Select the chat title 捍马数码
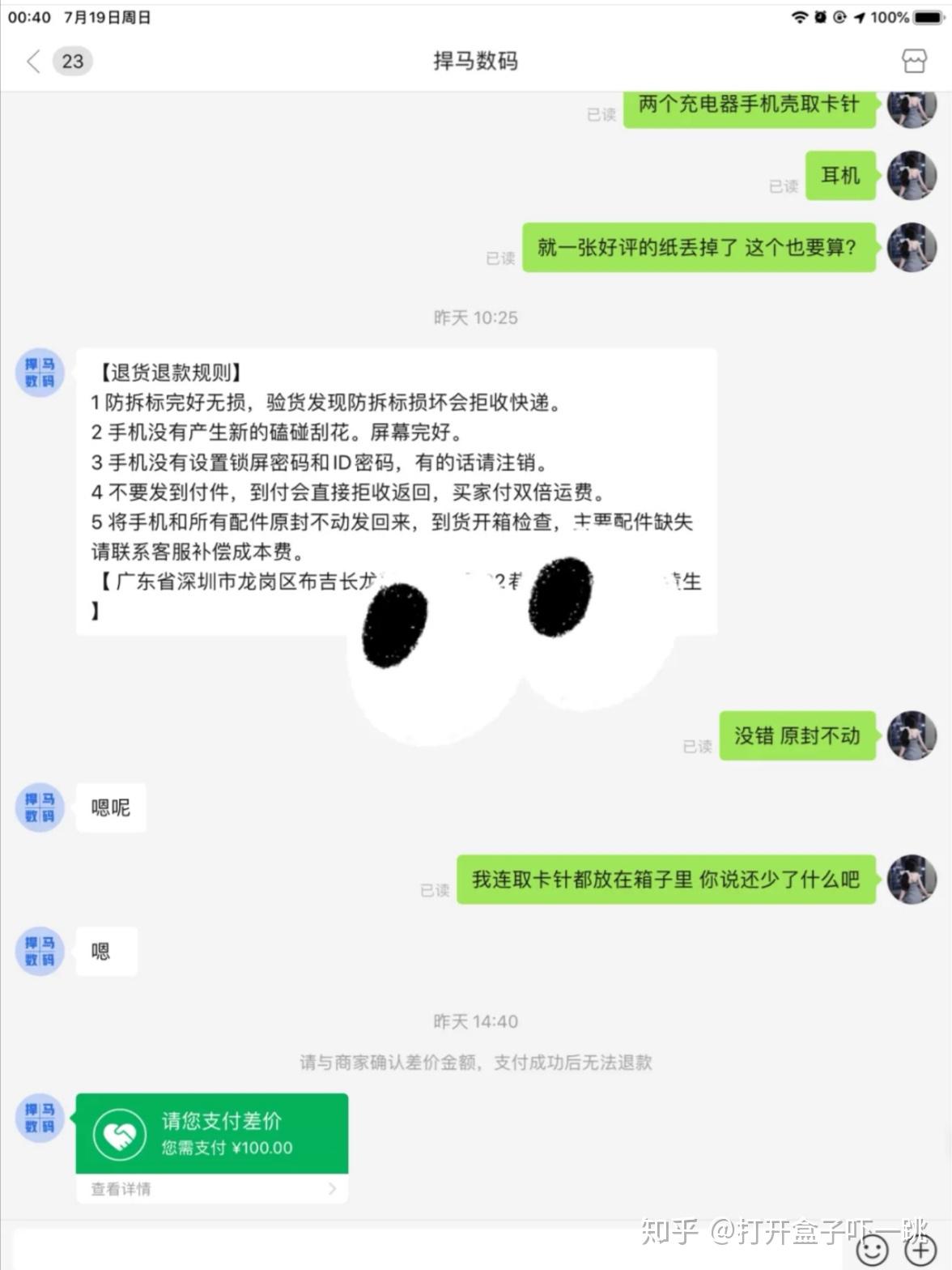 click(x=476, y=62)
